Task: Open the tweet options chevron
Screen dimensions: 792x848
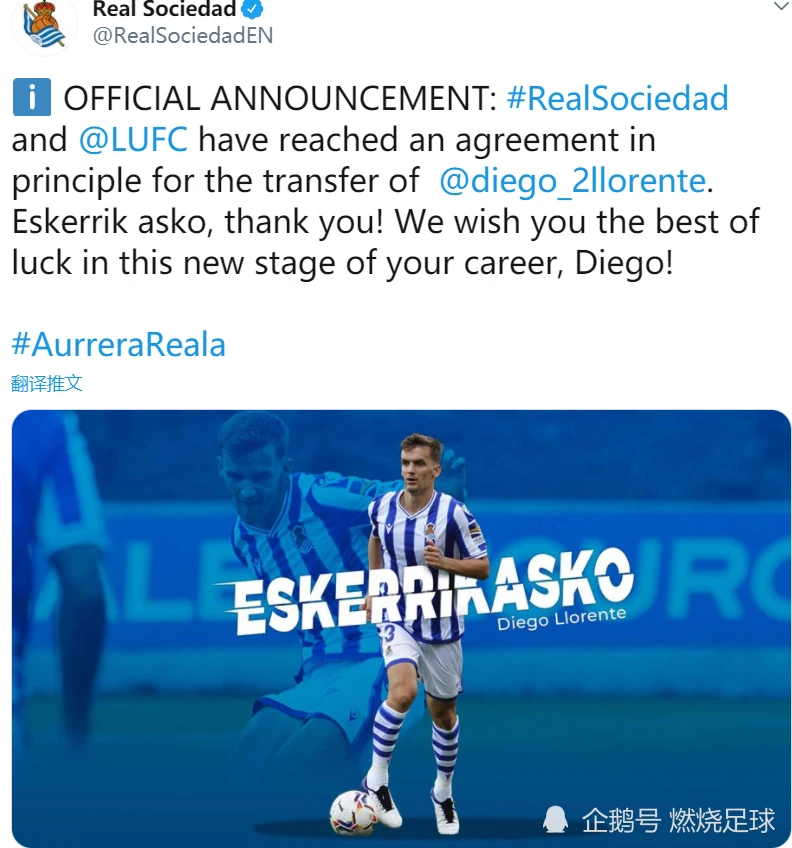Action: (x=780, y=6)
